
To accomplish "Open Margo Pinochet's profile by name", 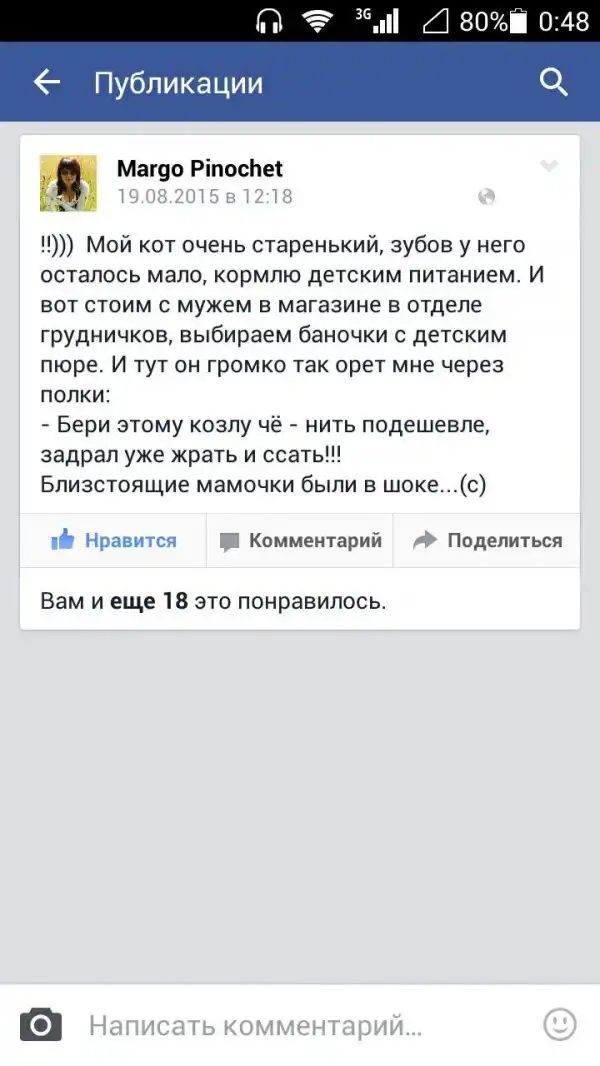I will 200,169.
